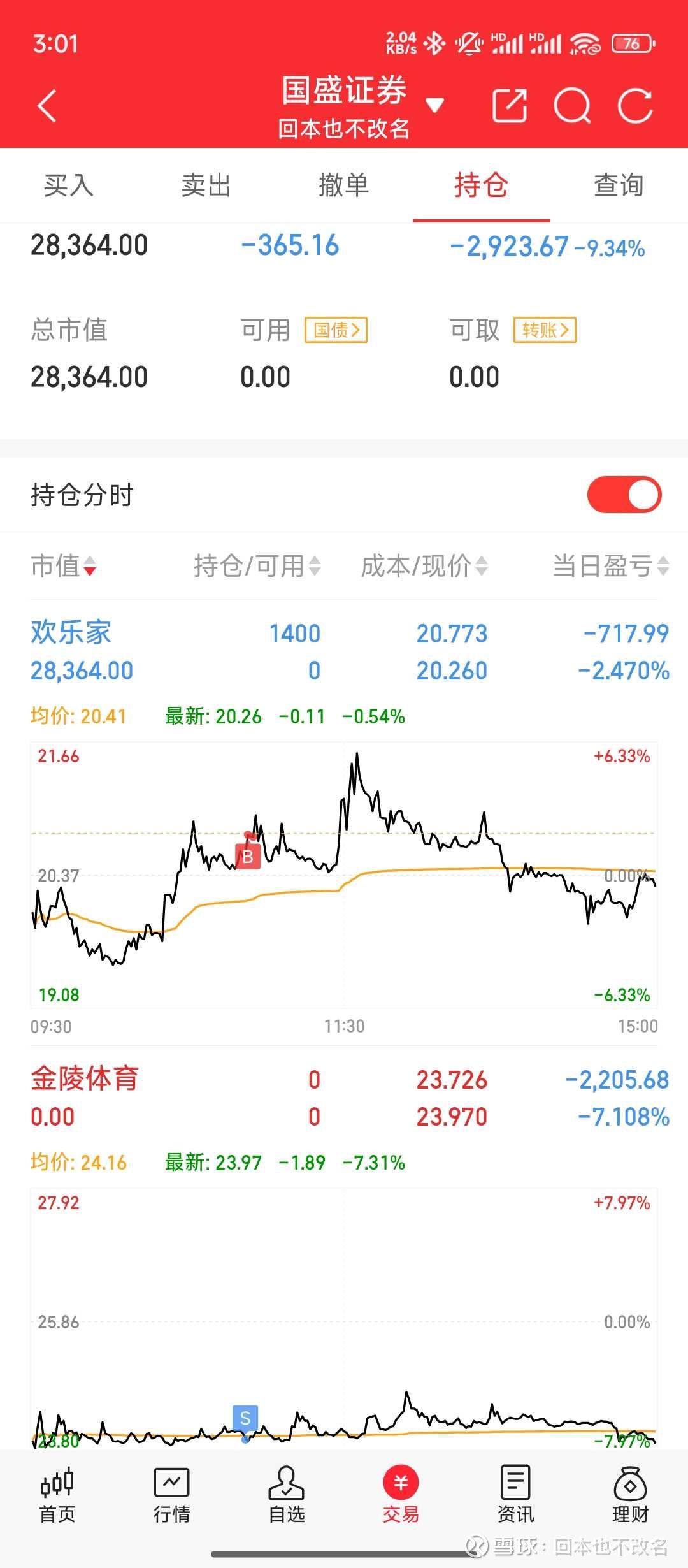Select the 持仓 tab
Image resolution: width=688 pixels, height=1568 pixels.
[x=481, y=185]
